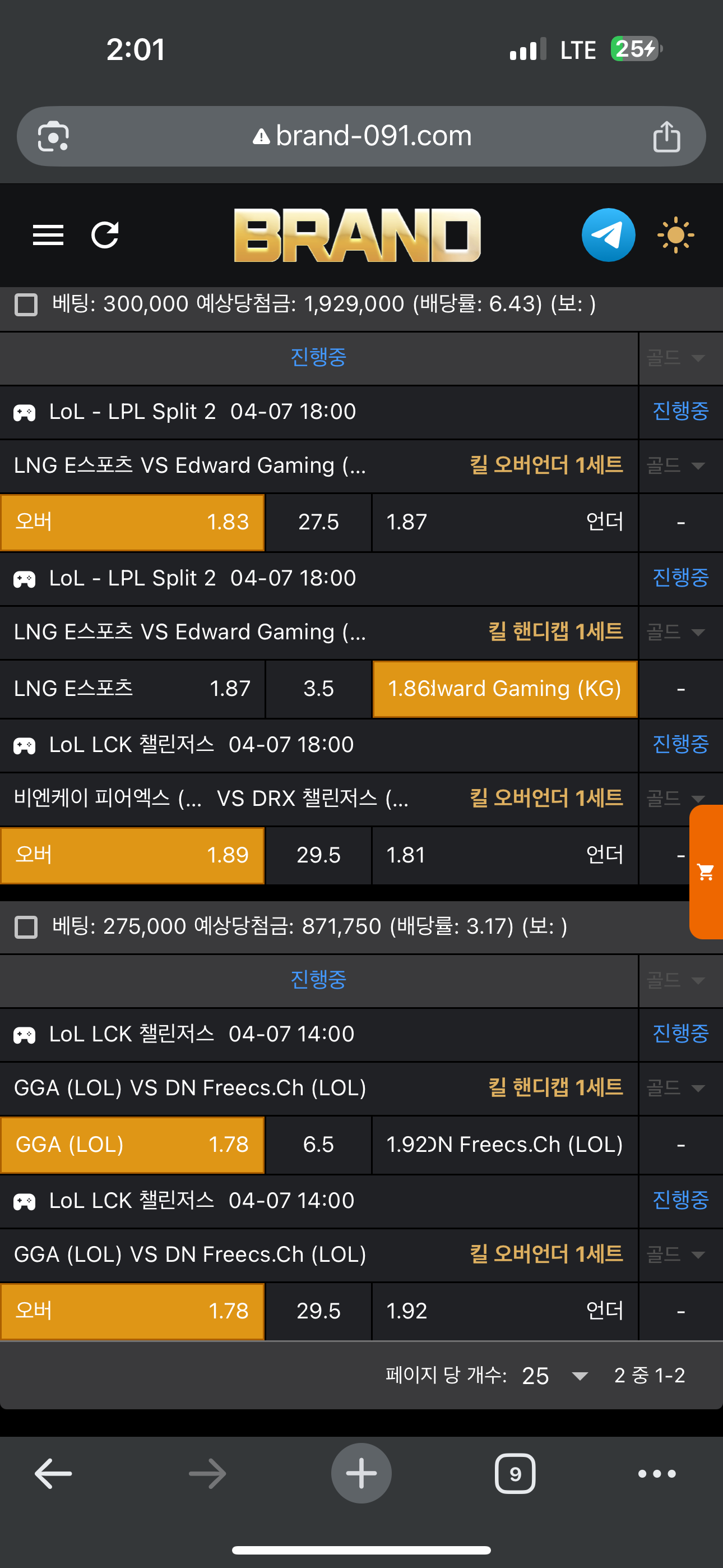Tap the browser address bar
Screen dimensions: 723x1568
coord(361,136)
